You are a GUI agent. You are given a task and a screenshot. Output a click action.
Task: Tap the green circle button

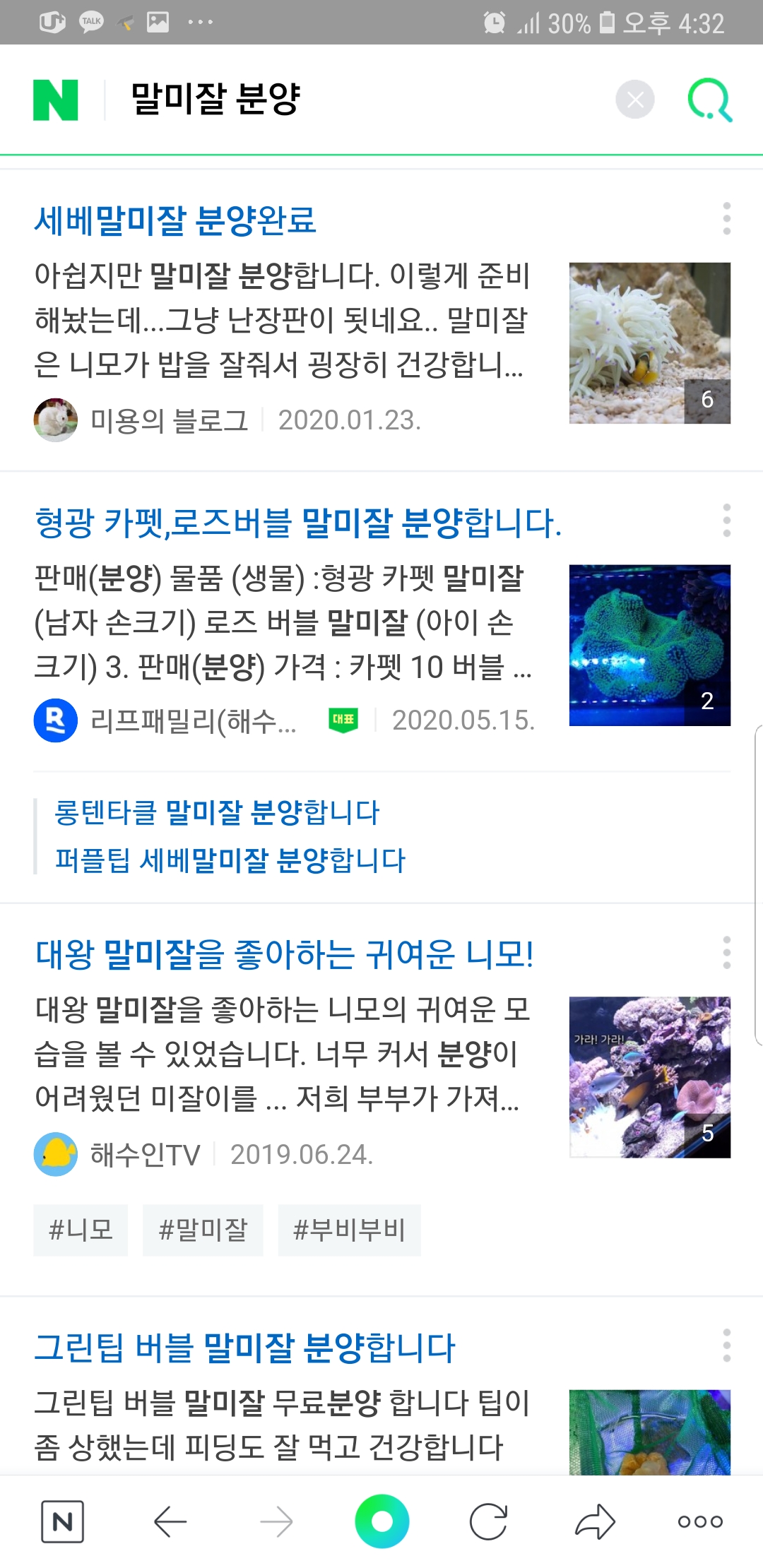coord(382,1521)
